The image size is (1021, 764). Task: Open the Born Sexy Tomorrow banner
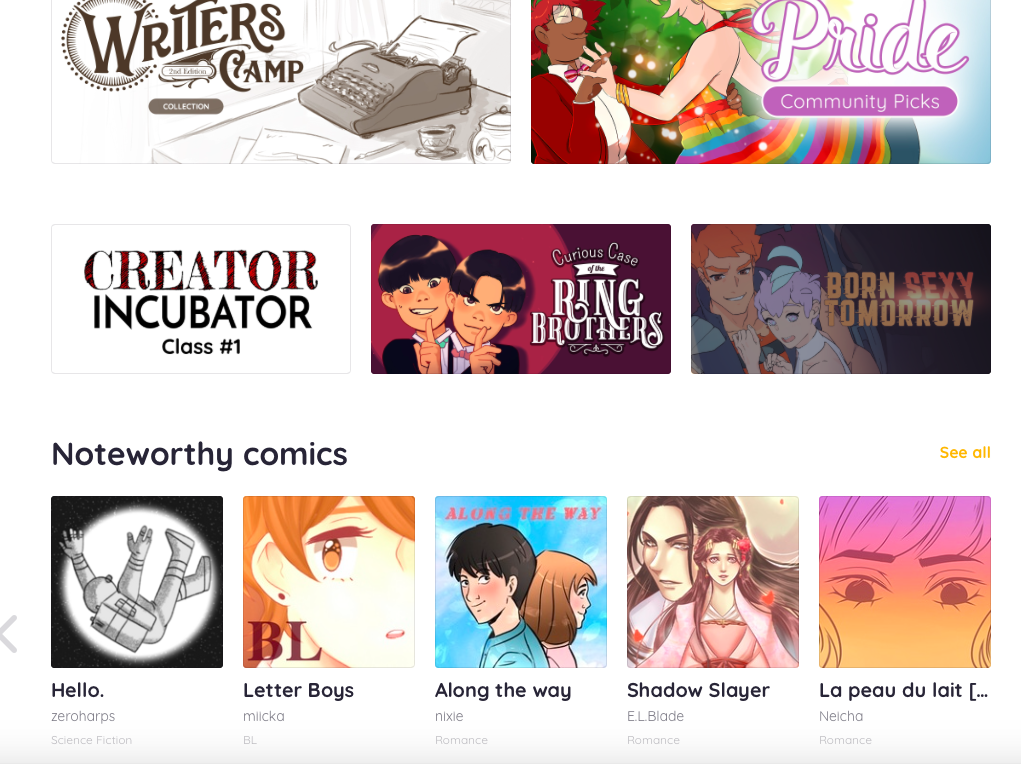click(840, 299)
